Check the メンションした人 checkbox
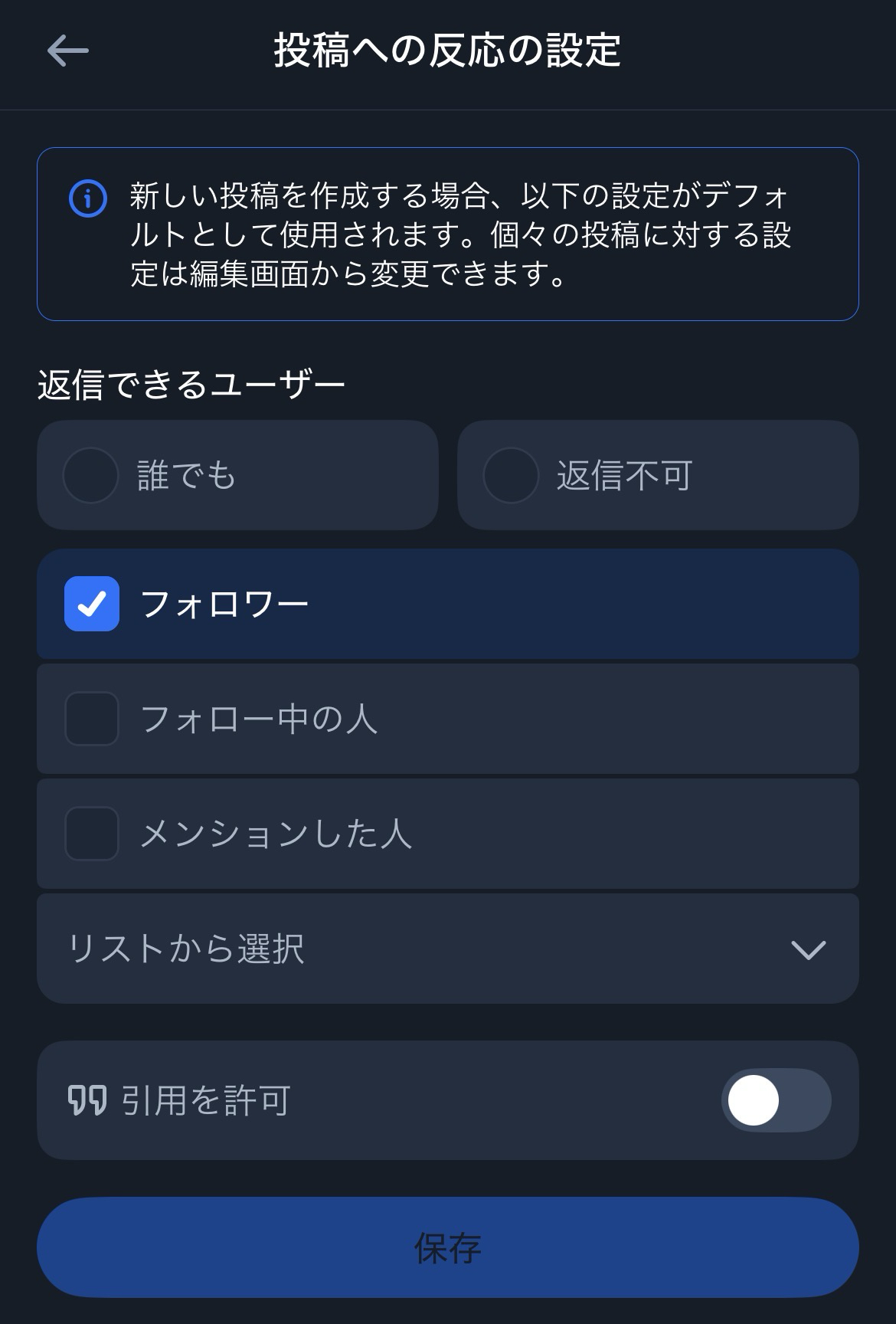Image resolution: width=896 pixels, height=1324 pixels. (x=92, y=834)
